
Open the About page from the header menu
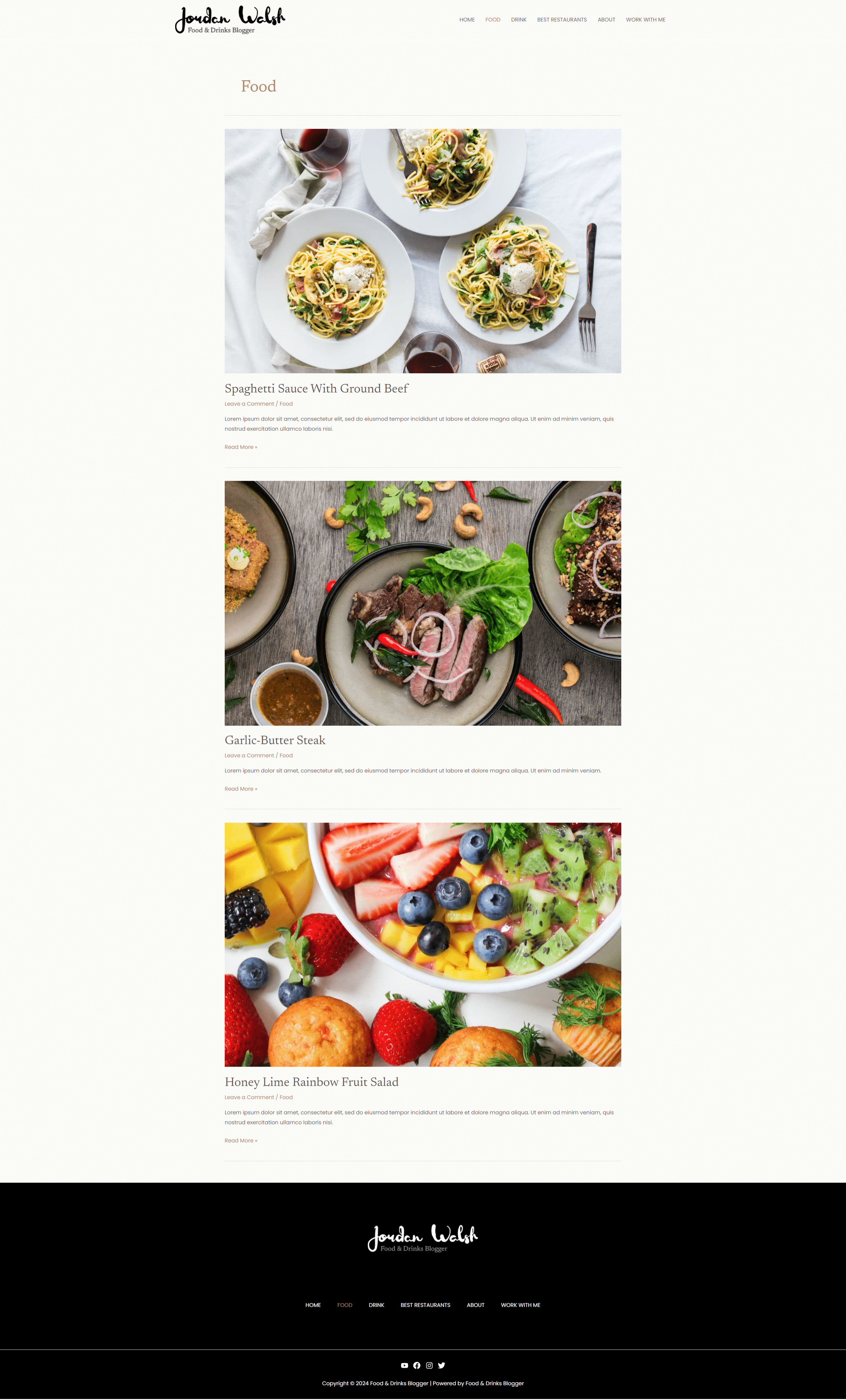(x=606, y=20)
